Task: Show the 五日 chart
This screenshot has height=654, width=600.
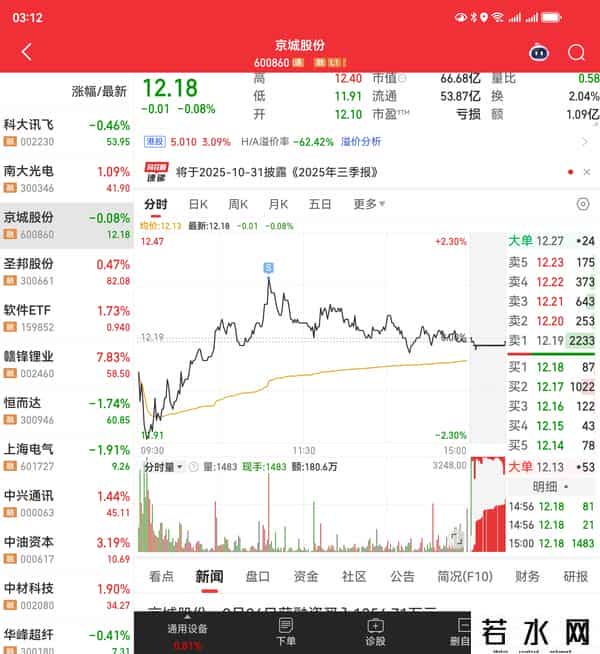Action: (x=320, y=204)
